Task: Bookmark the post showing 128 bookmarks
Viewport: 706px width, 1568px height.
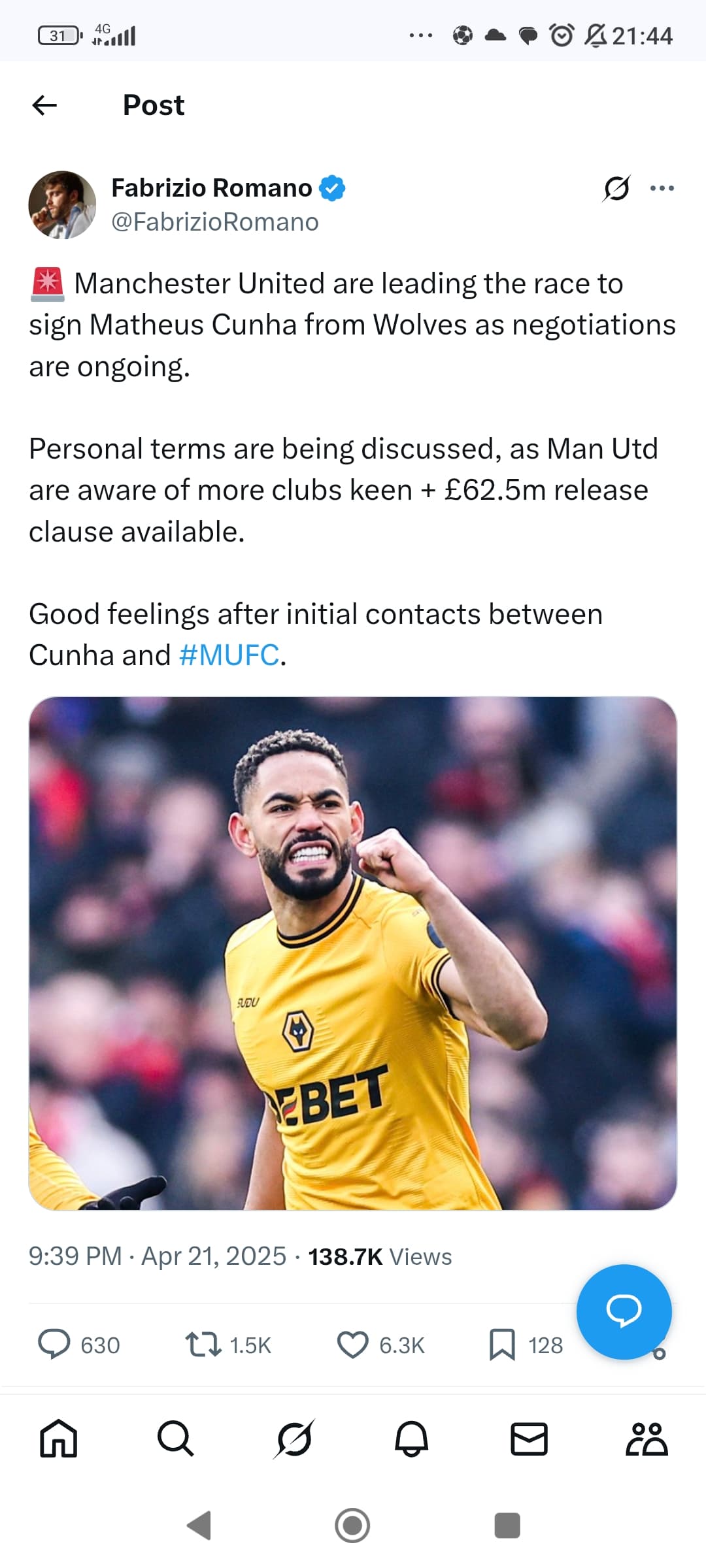Action: (502, 1345)
